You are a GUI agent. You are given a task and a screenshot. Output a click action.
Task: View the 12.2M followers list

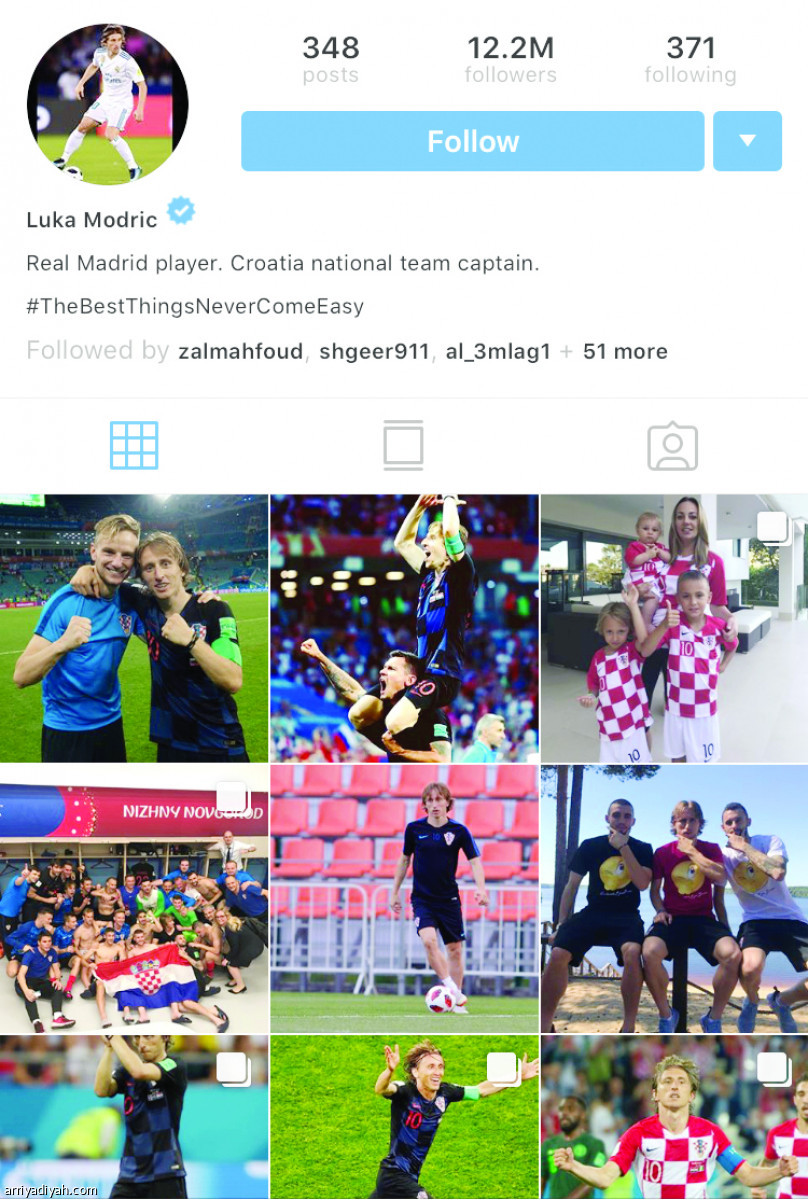[510, 59]
